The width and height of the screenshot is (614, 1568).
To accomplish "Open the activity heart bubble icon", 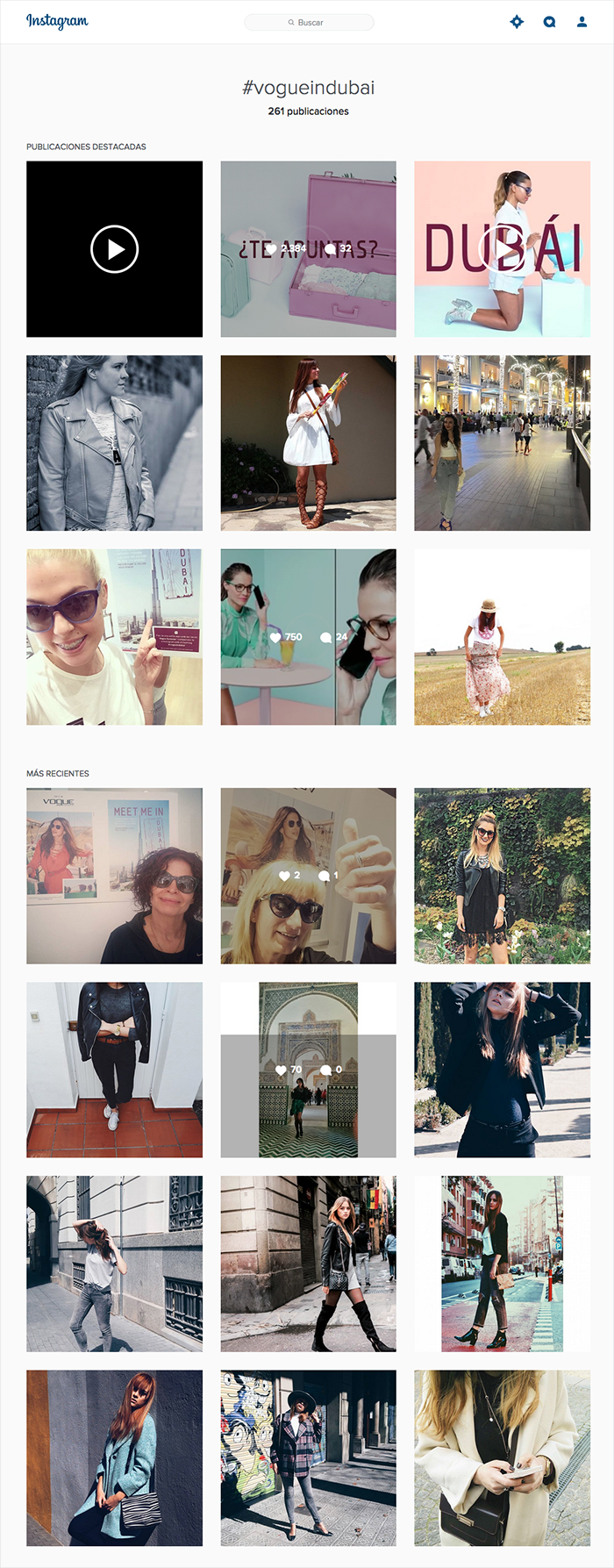I will [549, 22].
